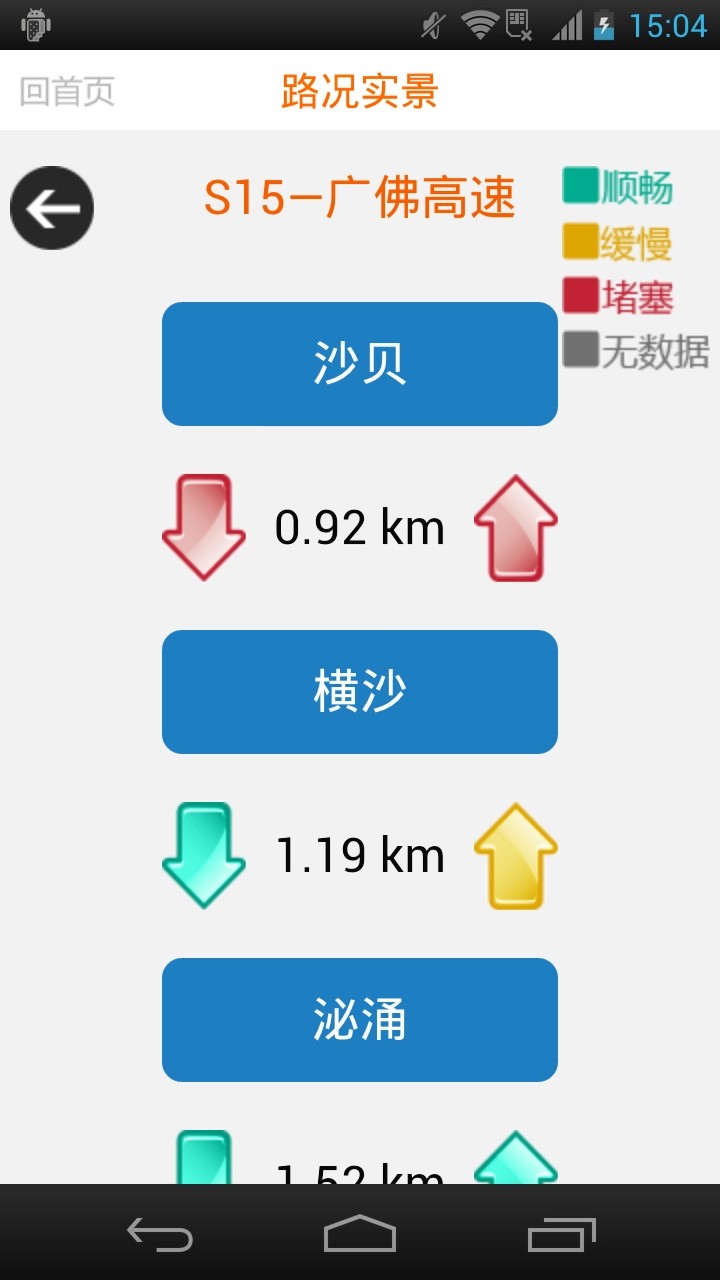Tap the Wi-Fi status bar icon
The height and width of the screenshot is (1280, 720).
[x=480, y=24]
